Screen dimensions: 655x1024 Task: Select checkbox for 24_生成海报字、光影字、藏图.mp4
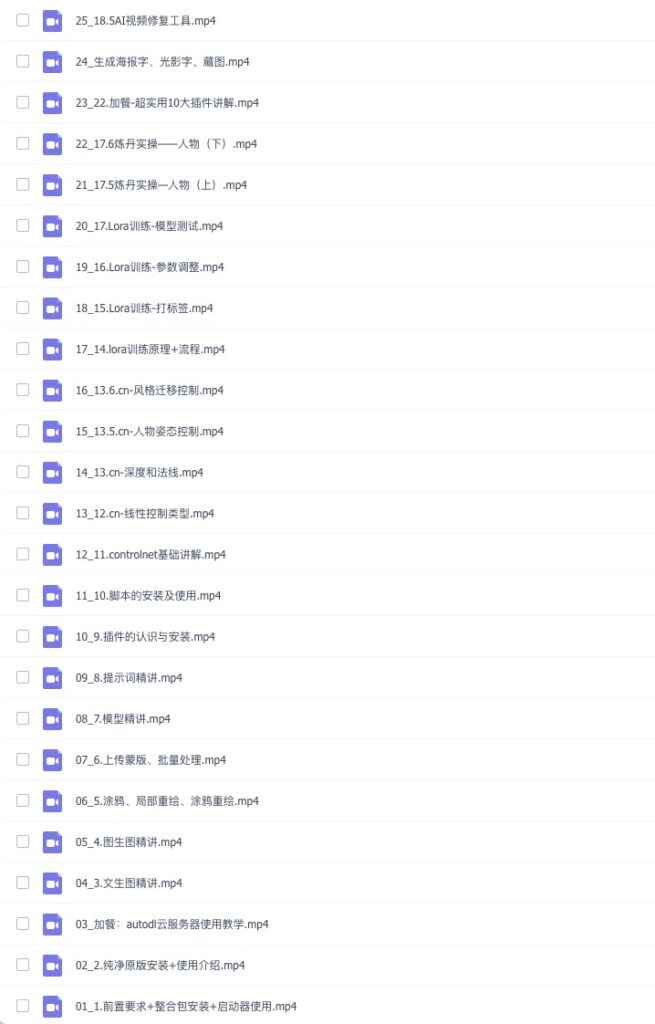tap(23, 61)
